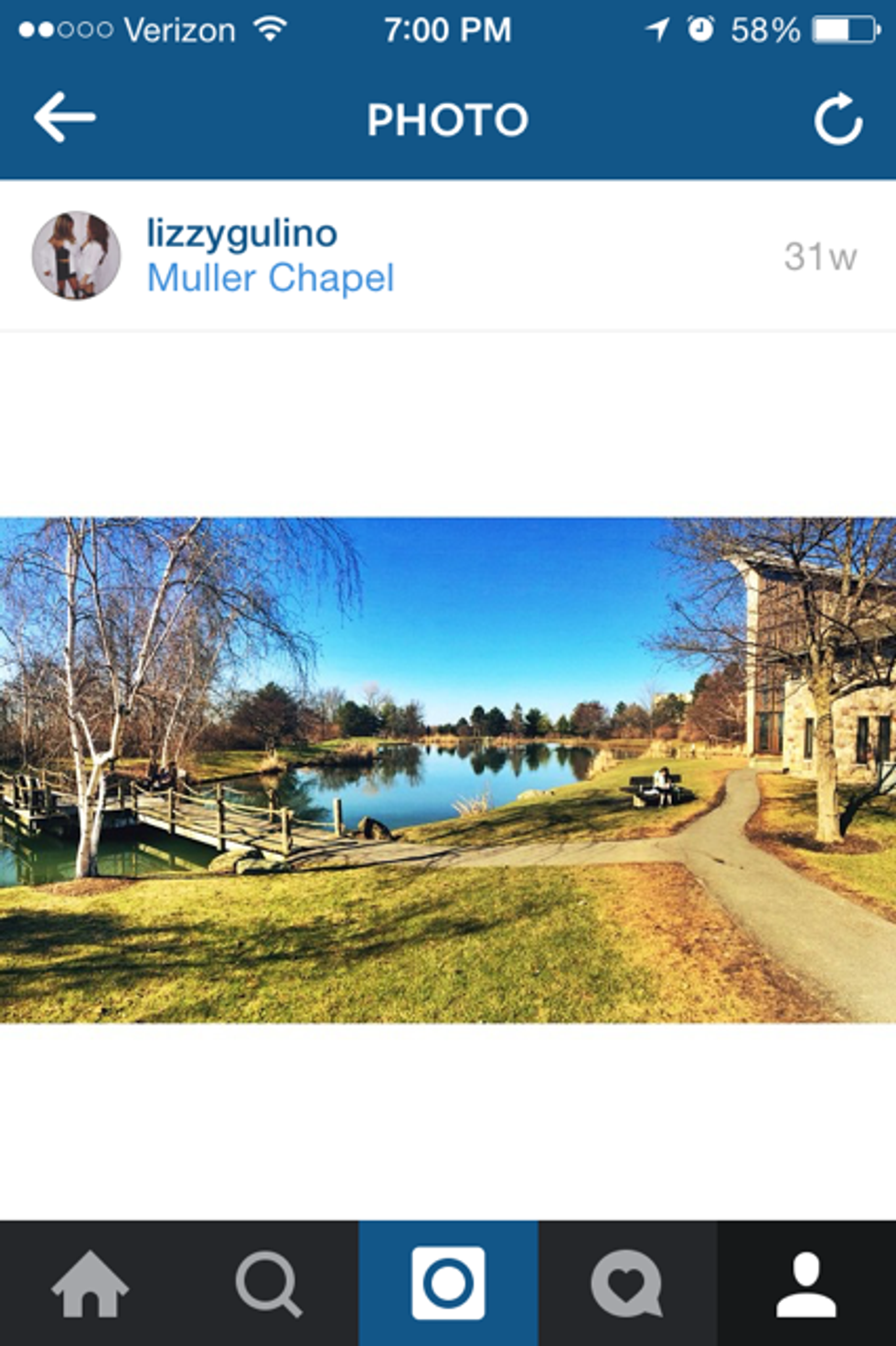
Task: Switch to the Activity heart tab
Action: tap(627, 1284)
